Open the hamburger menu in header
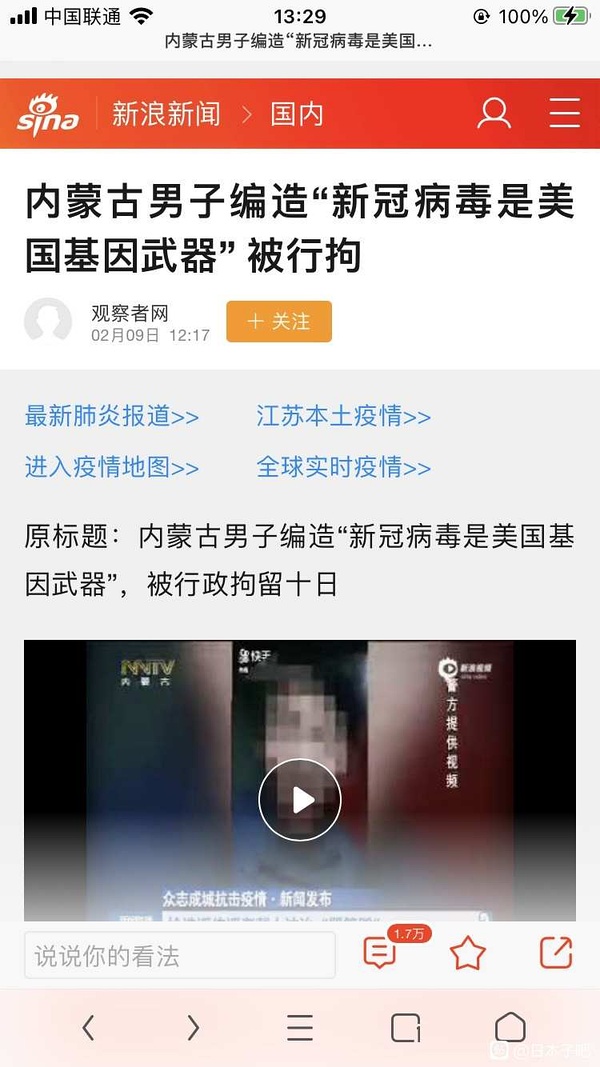This screenshot has width=600, height=1067. (x=565, y=113)
